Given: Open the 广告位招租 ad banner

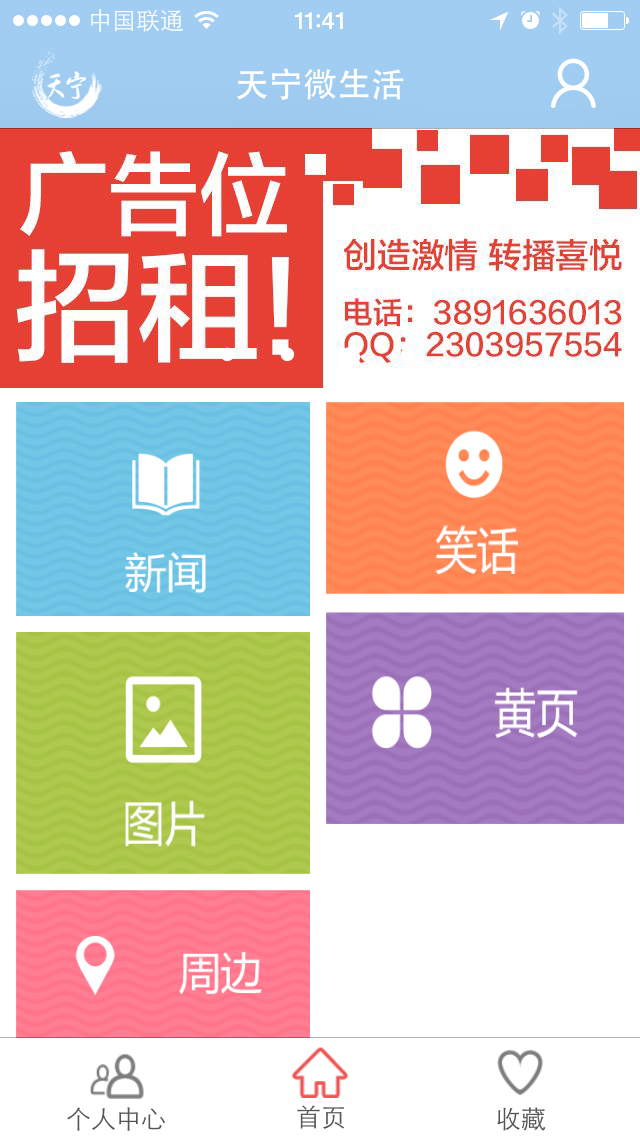Looking at the screenshot, I should coord(320,258).
